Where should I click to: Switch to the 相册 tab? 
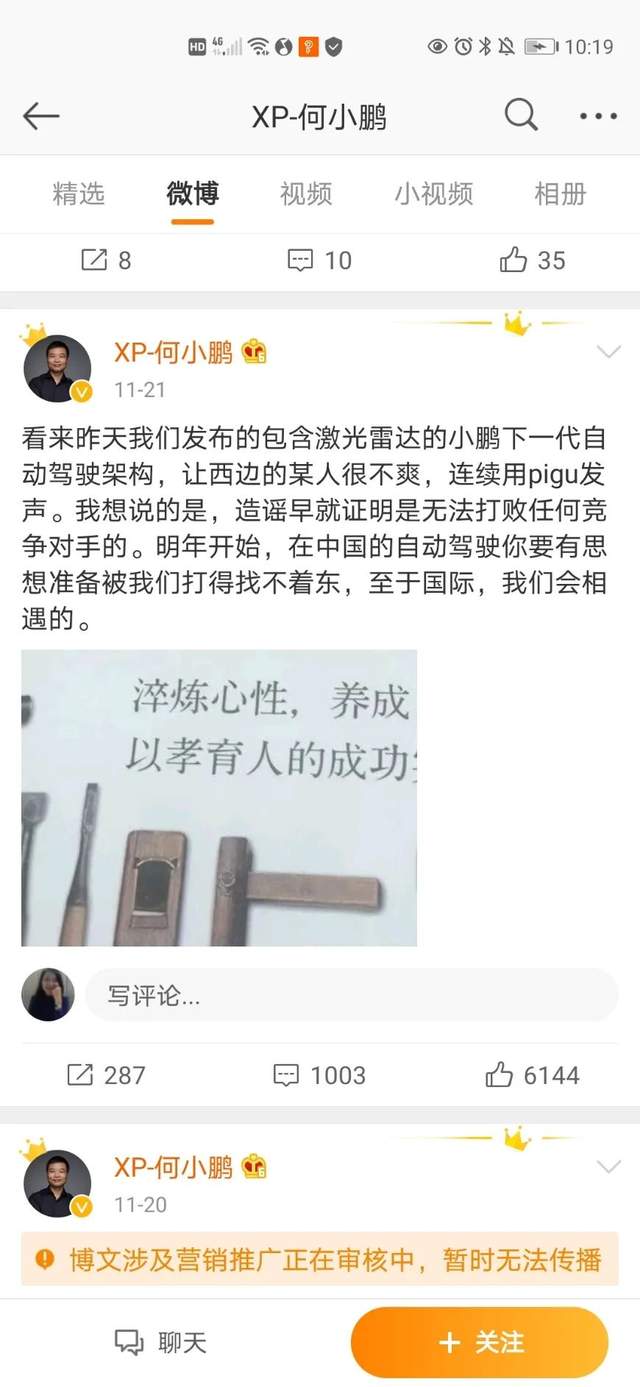pyautogui.click(x=560, y=194)
